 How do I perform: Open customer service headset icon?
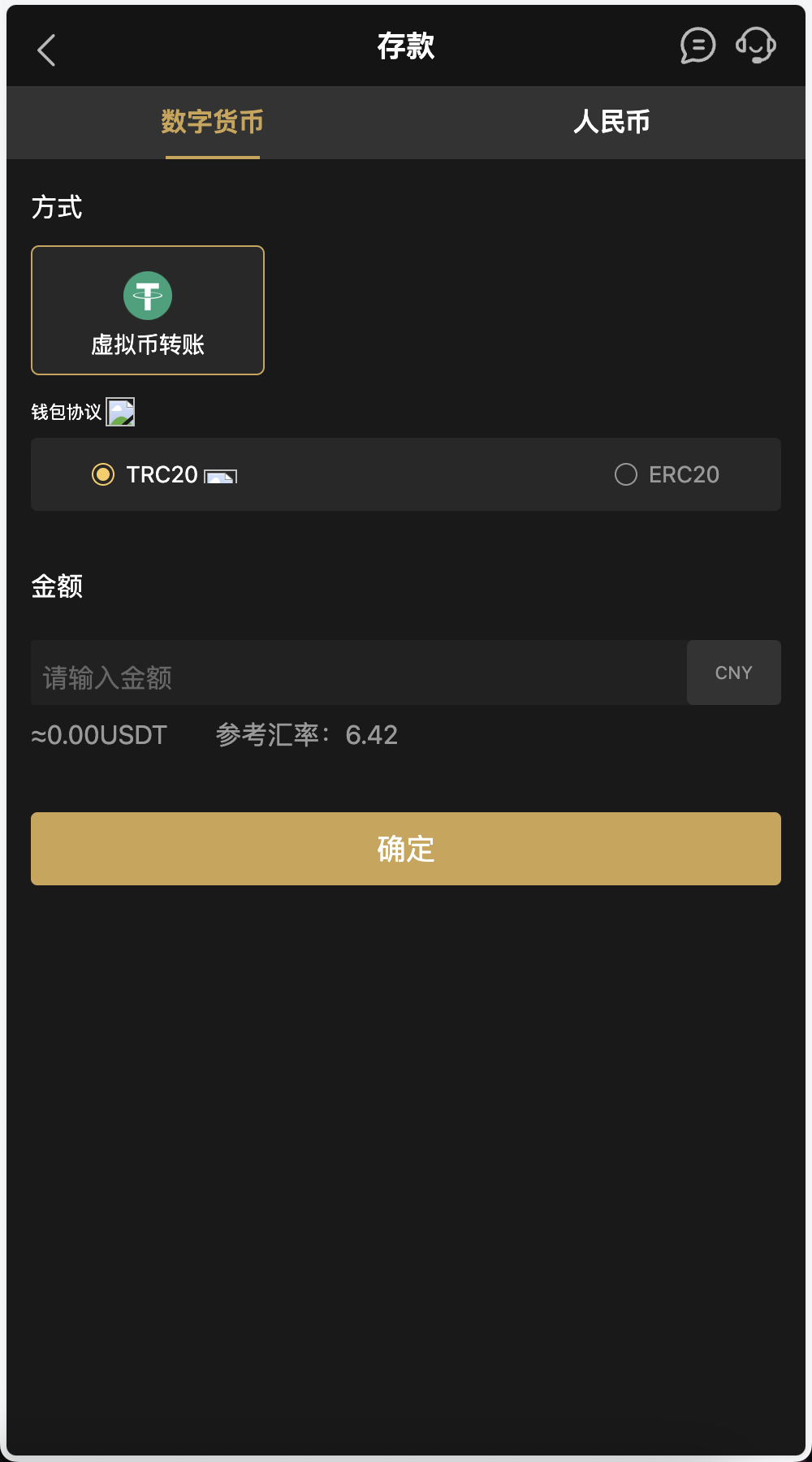pos(754,45)
